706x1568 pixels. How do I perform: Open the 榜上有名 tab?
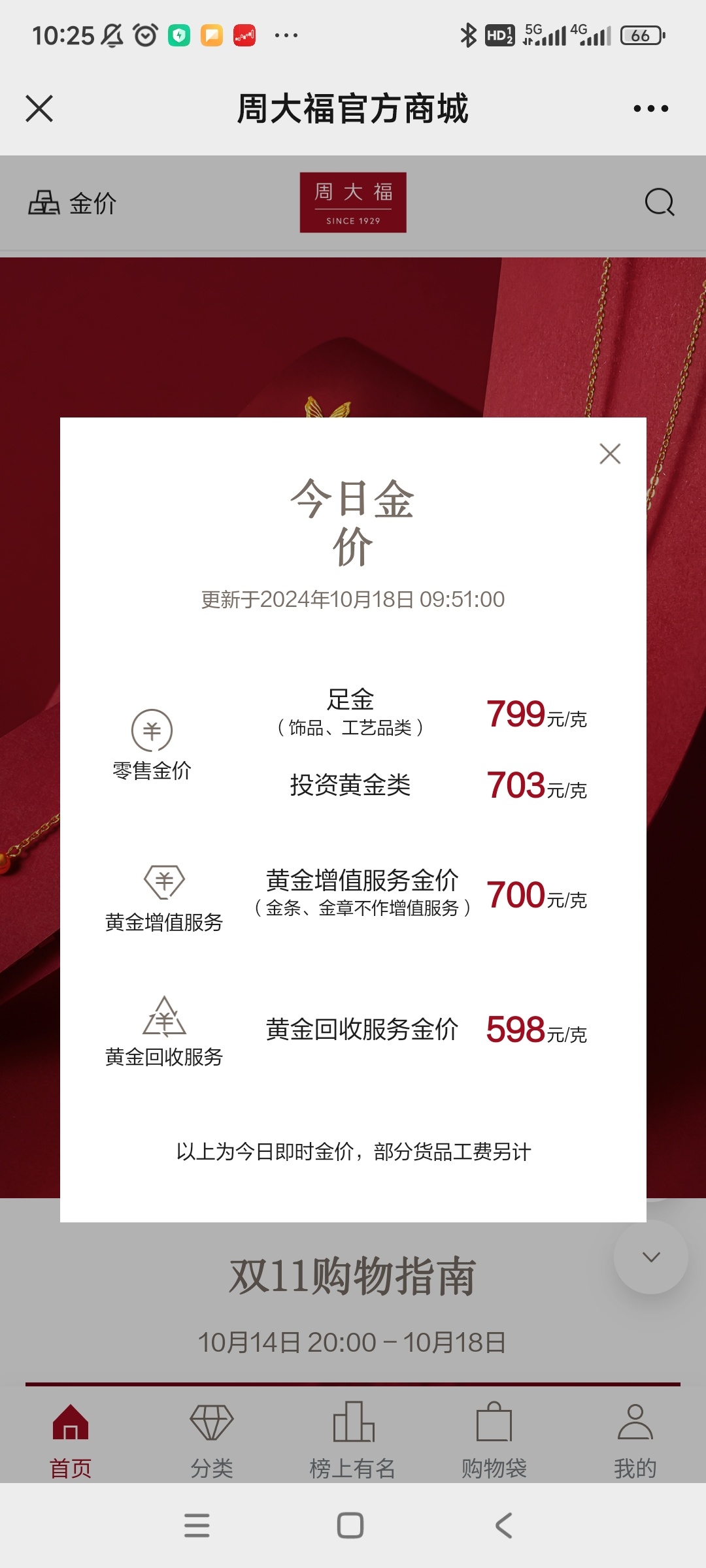(x=353, y=1437)
